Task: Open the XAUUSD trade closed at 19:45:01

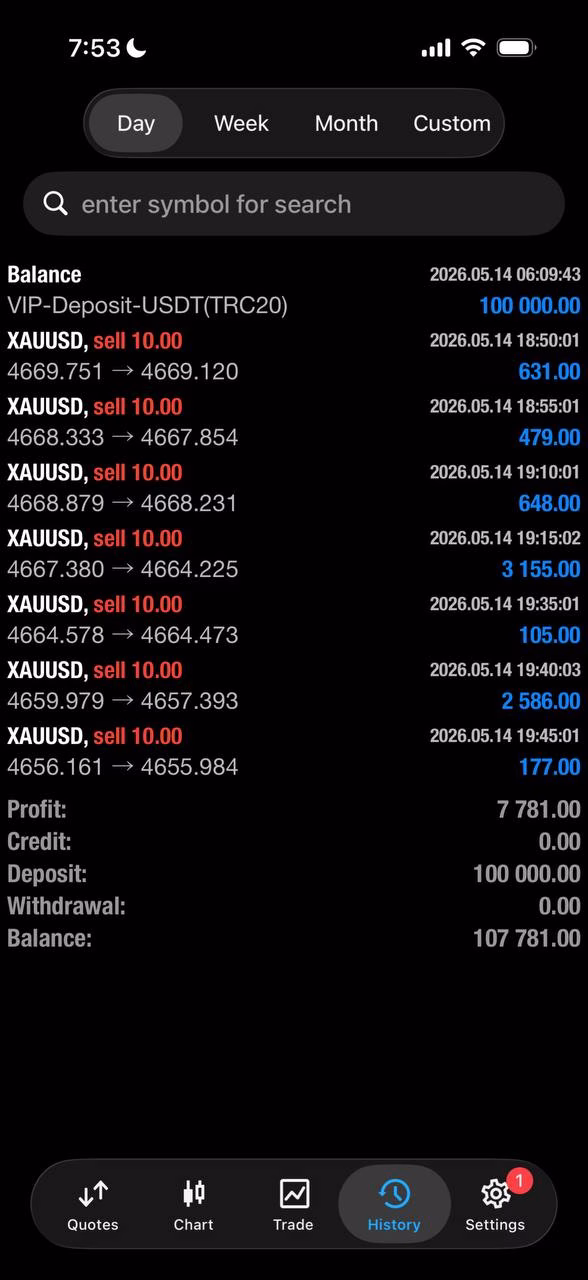Action: (x=294, y=752)
